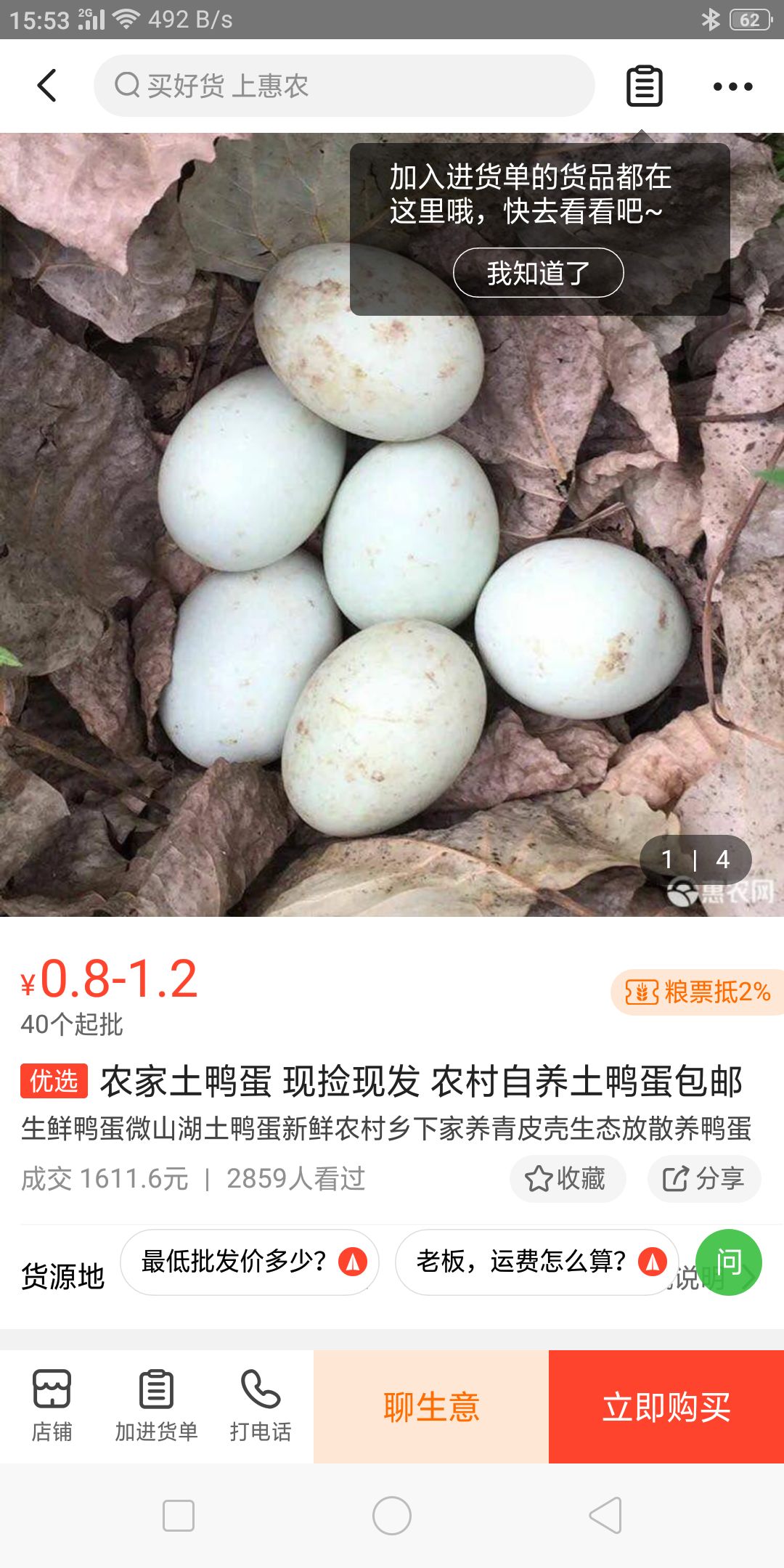Open the seller's 店铺 page
Image resolution: width=784 pixels, height=1568 pixels.
pyautogui.click(x=52, y=1406)
